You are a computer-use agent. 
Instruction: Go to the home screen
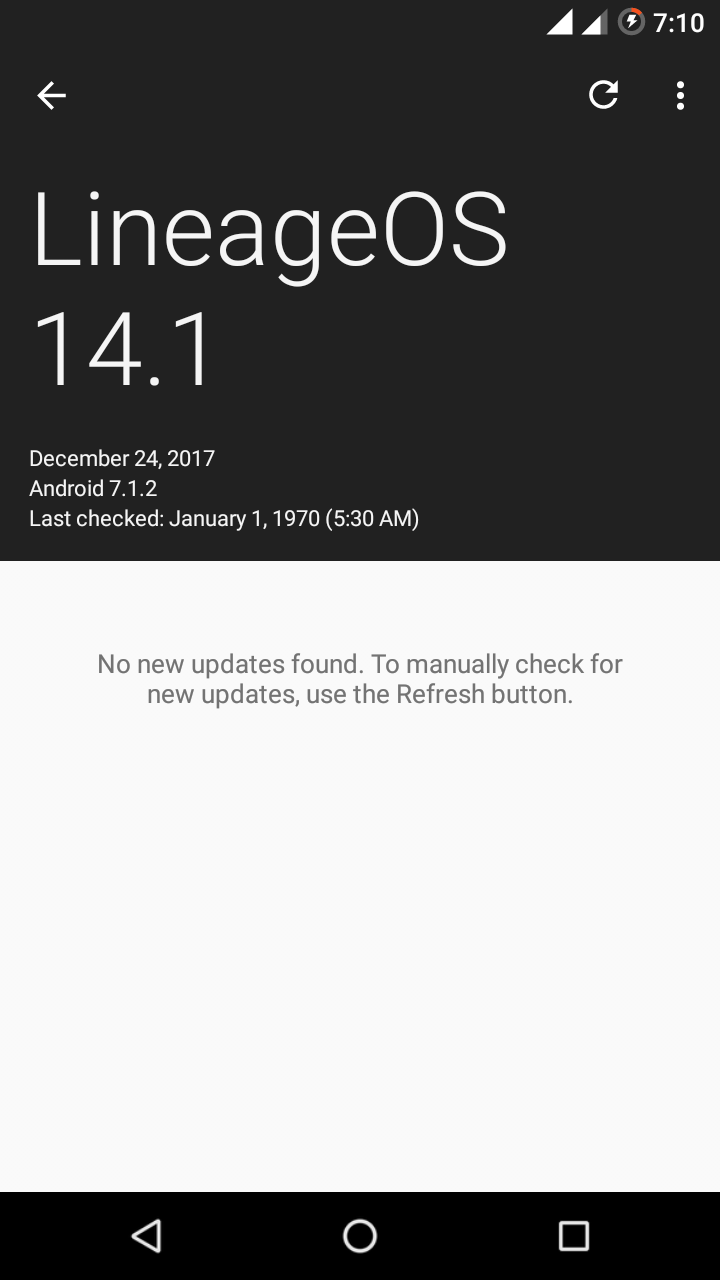click(360, 1236)
